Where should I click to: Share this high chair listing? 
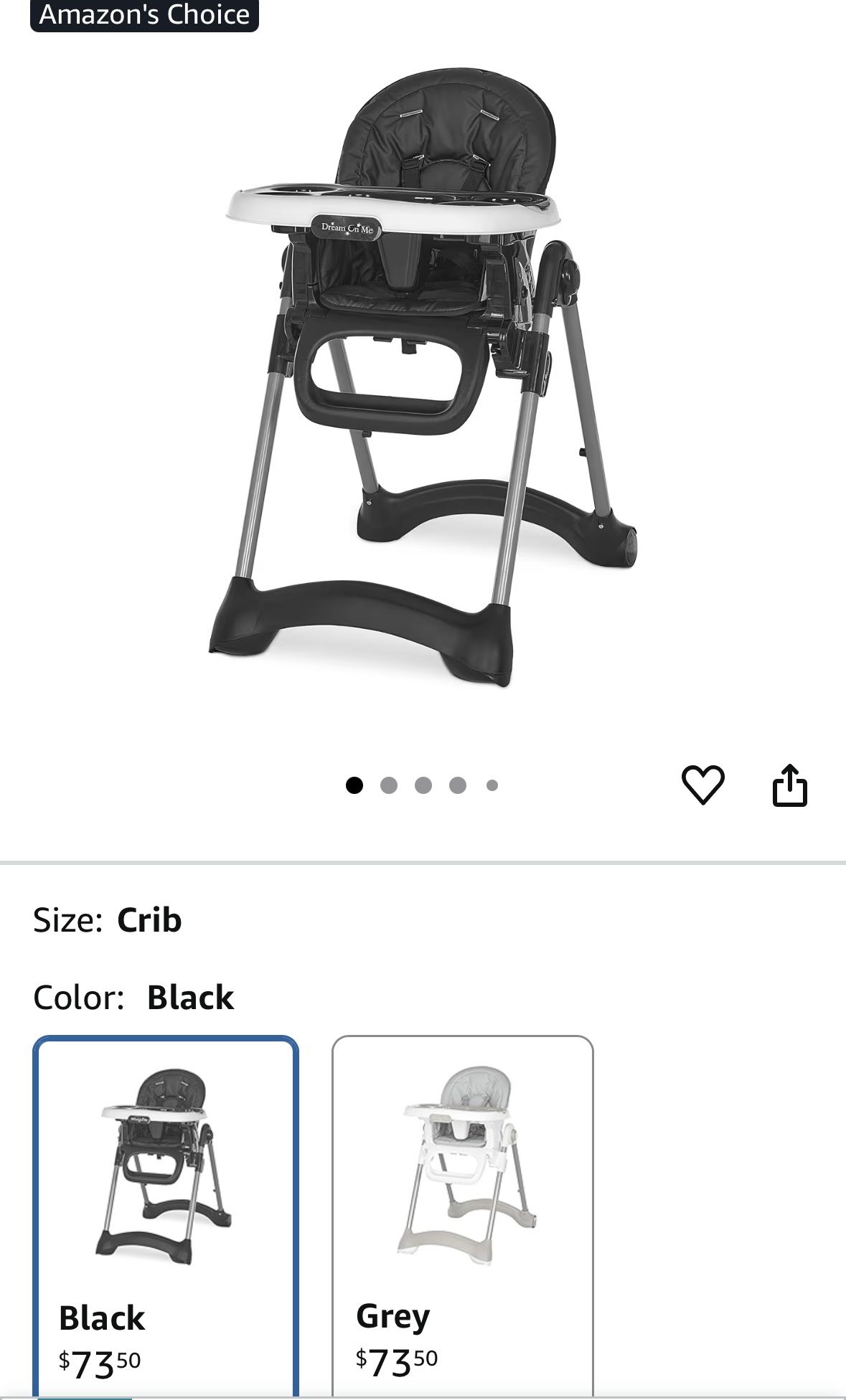[789, 786]
